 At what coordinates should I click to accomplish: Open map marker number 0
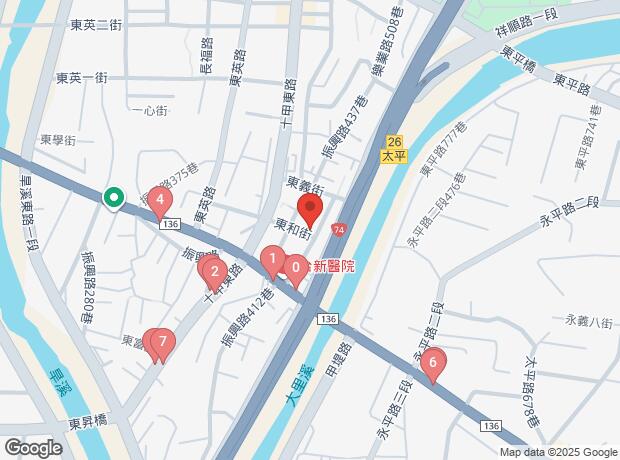[x=295, y=267]
